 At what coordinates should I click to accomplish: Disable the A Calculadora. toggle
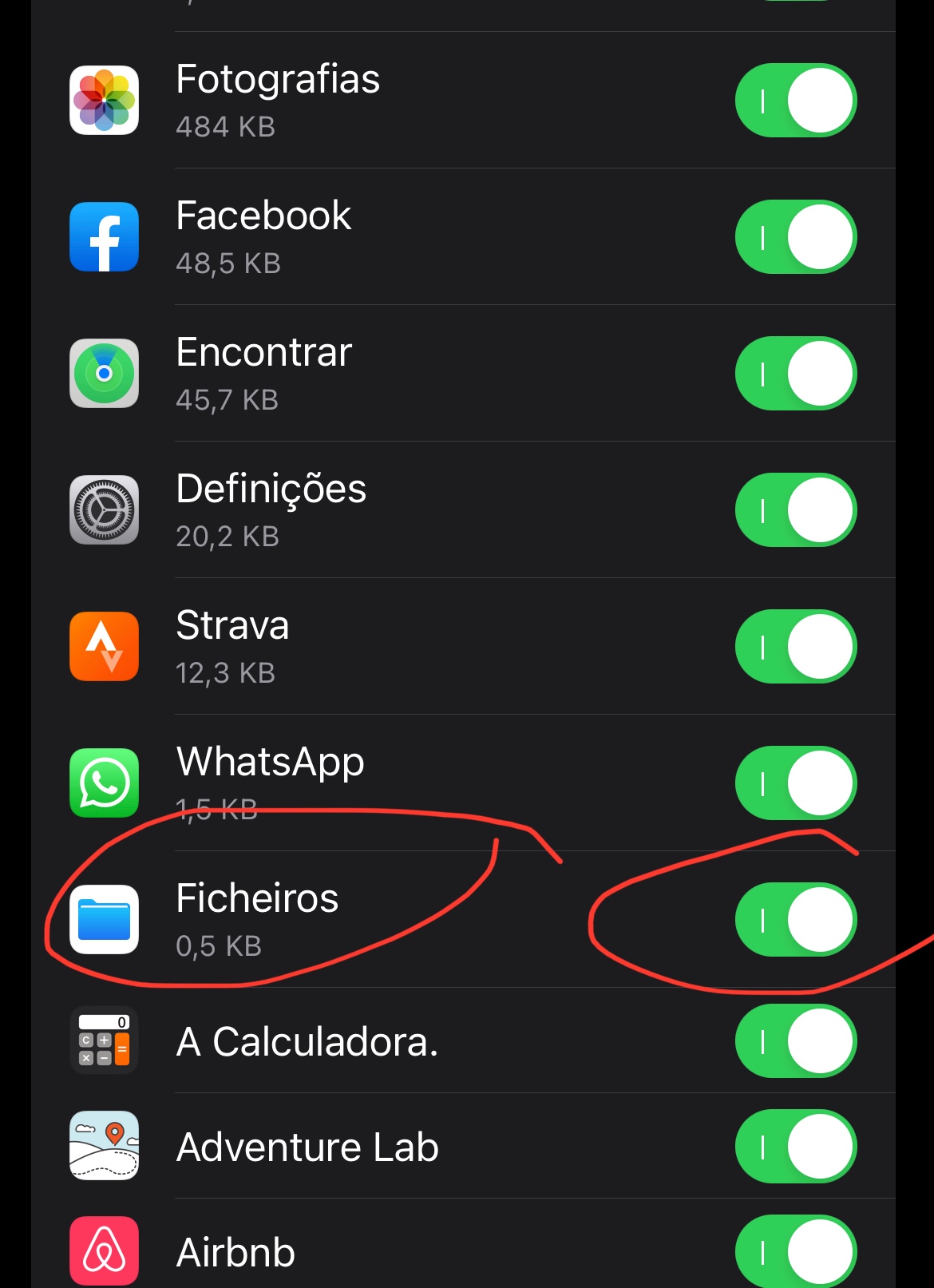point(796,1041)
